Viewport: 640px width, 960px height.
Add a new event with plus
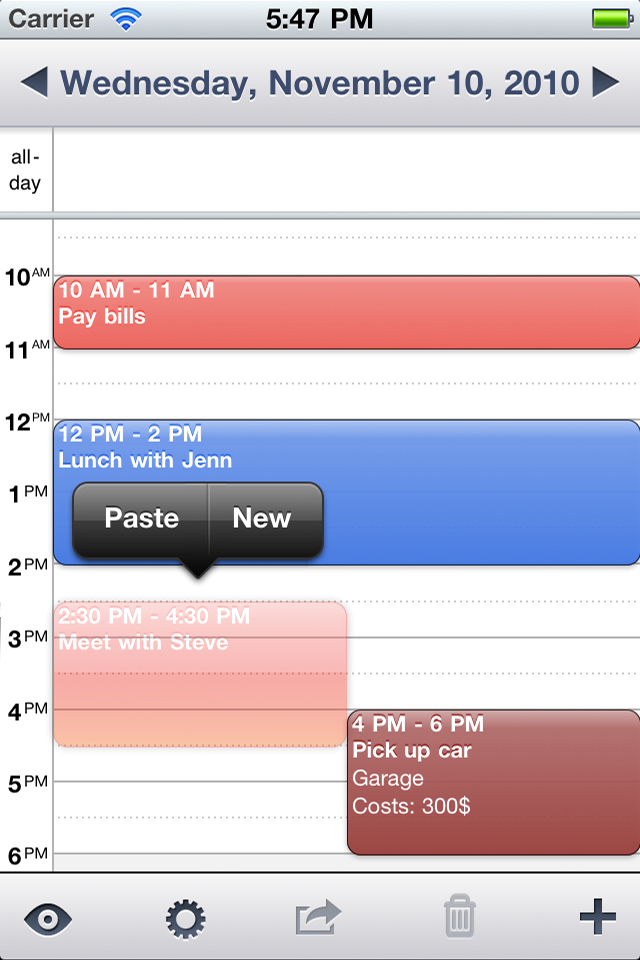597,917
